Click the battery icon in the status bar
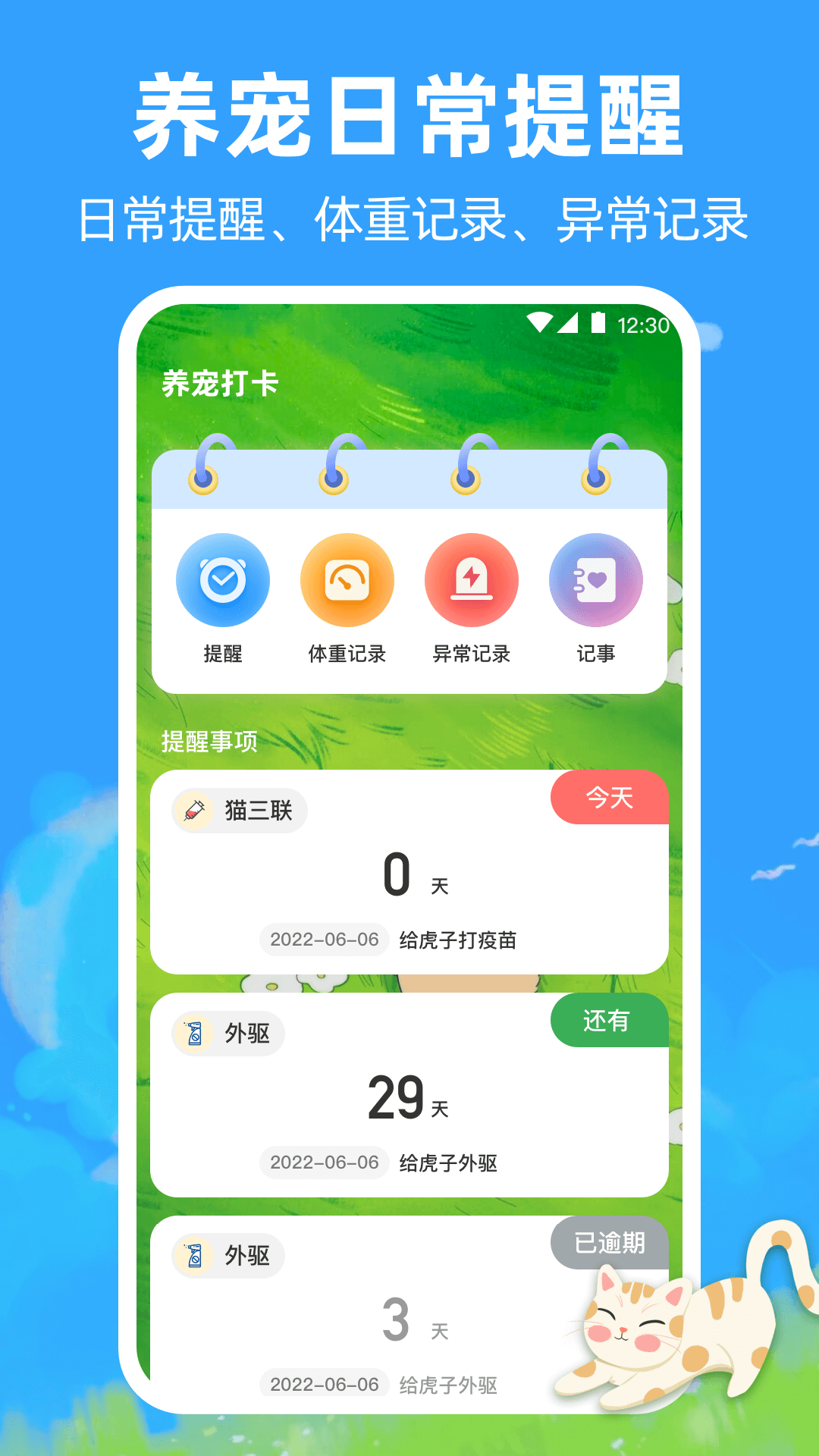 coord(598,322)
